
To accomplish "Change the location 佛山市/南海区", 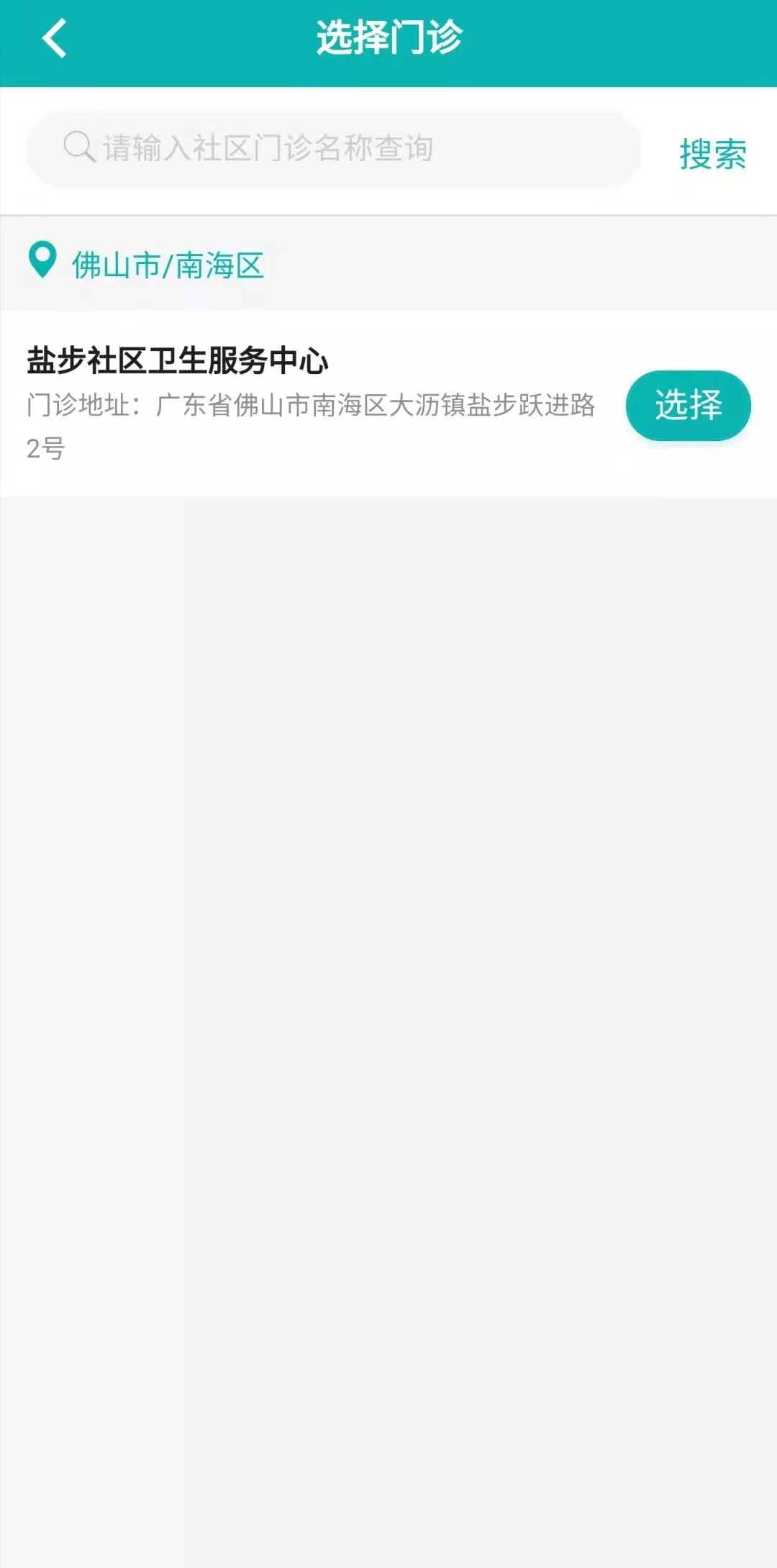I will [167, 265].
